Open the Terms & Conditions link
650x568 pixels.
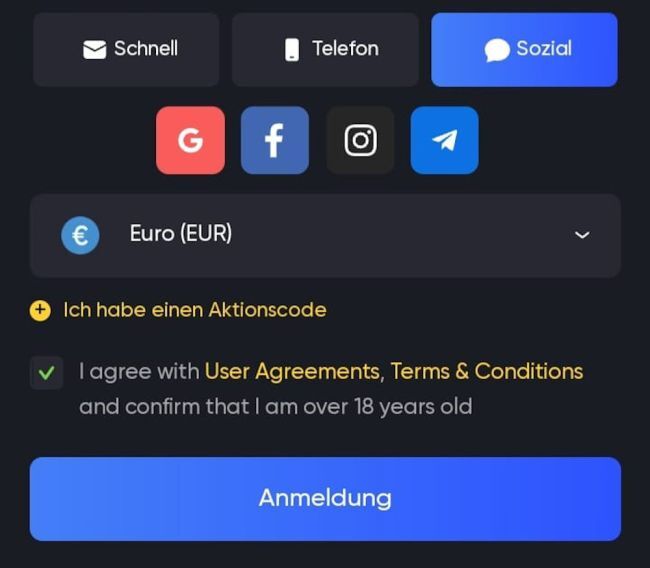(x=486, y=371)
